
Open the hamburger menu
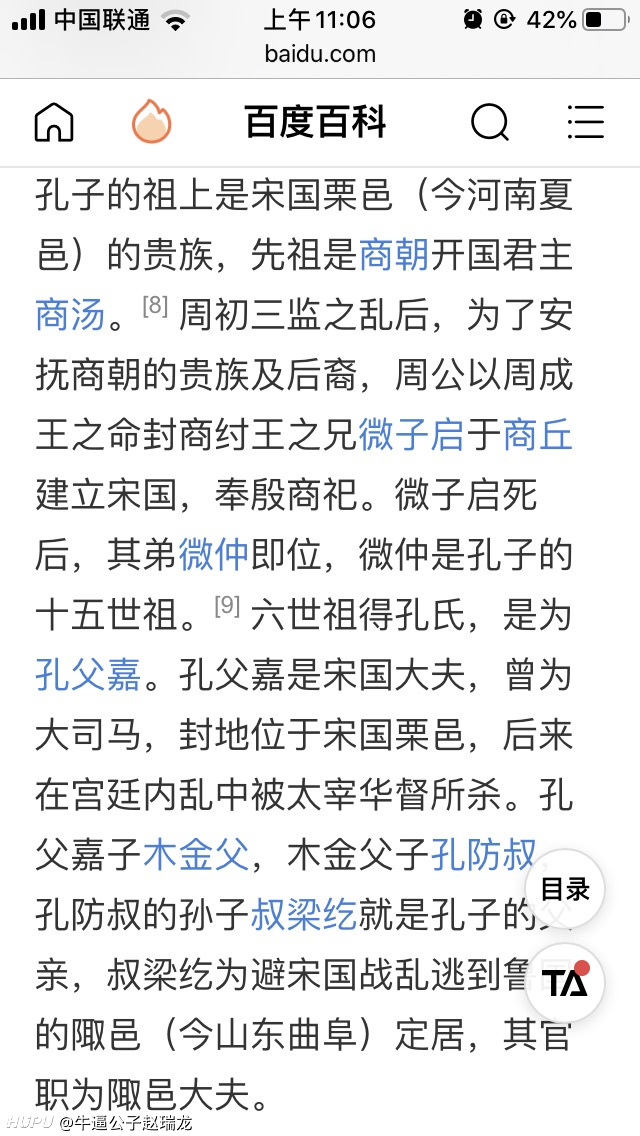click(x=586, y=122)
